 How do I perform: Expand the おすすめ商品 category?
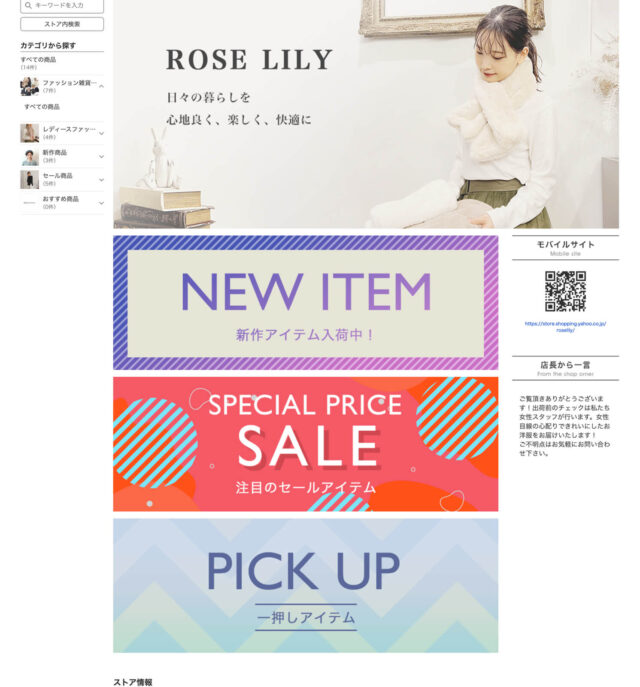[x=101, y=202]
